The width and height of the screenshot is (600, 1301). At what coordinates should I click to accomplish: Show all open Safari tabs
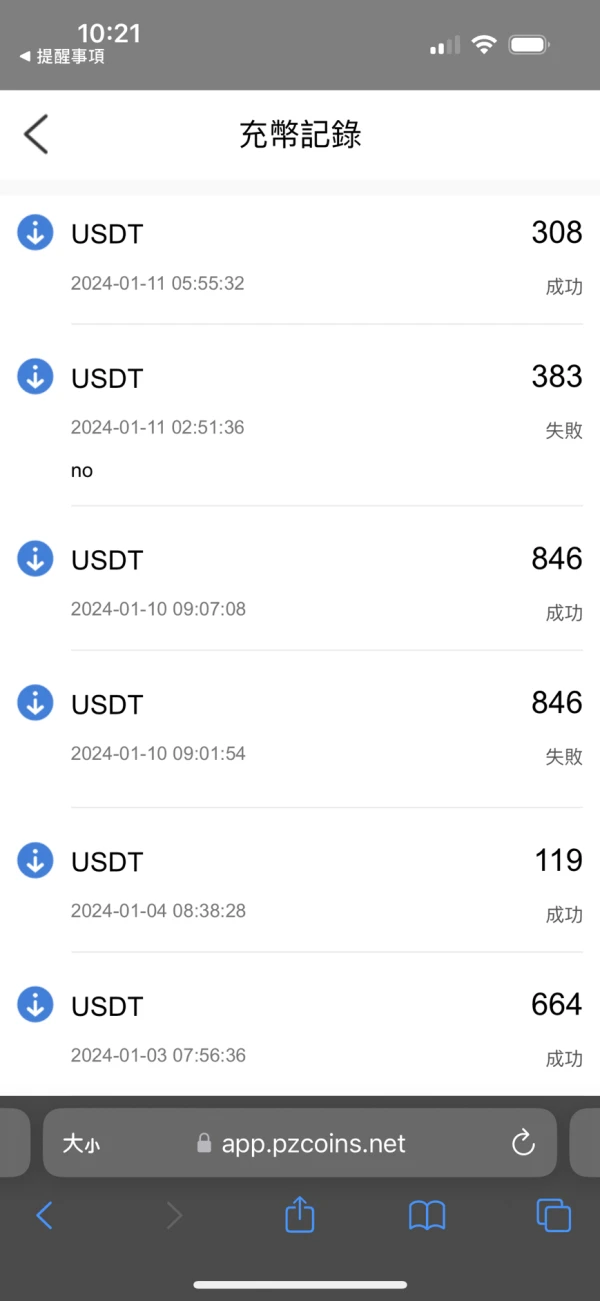(x=553, y=1216)
